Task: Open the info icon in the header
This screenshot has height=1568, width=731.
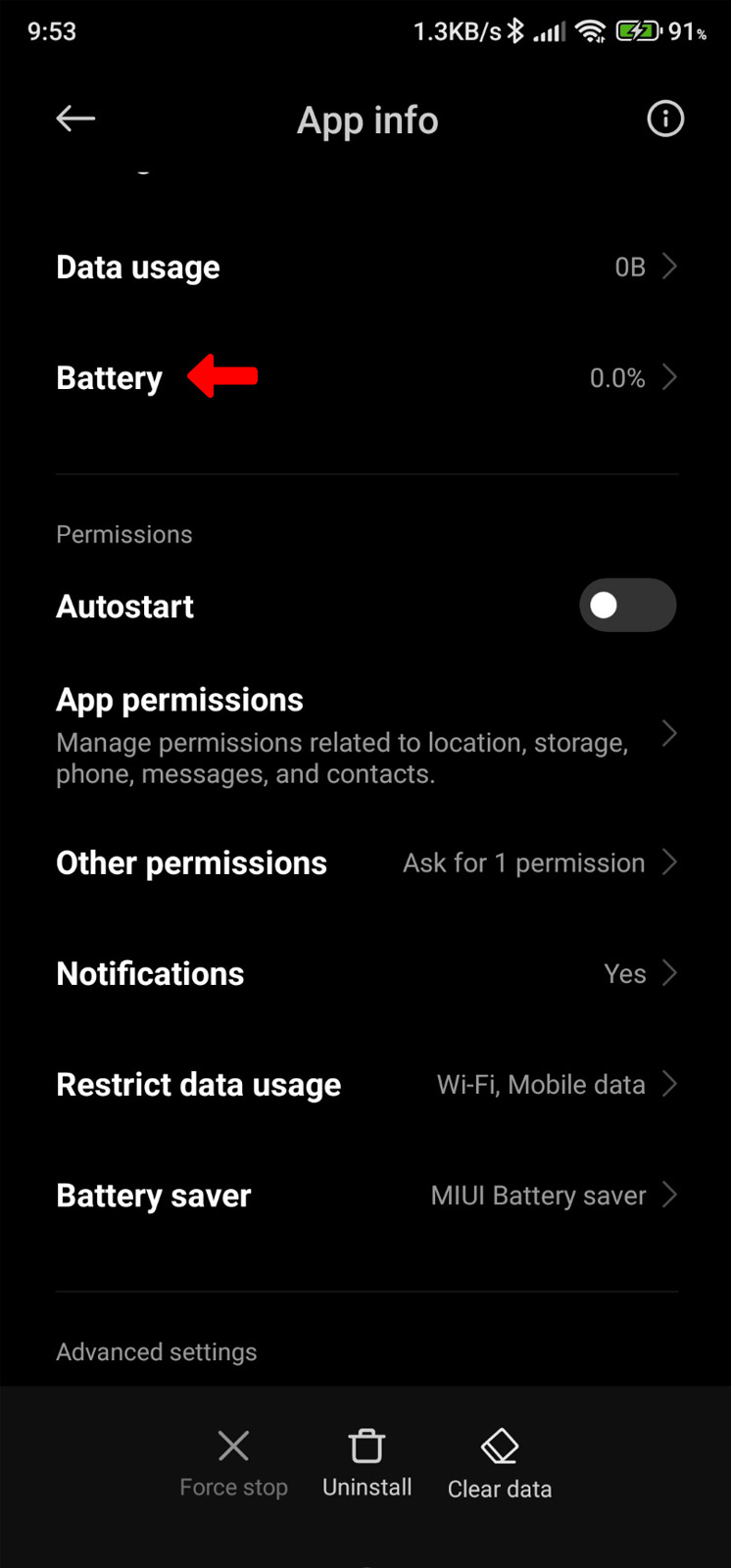Action: [665, 120]
